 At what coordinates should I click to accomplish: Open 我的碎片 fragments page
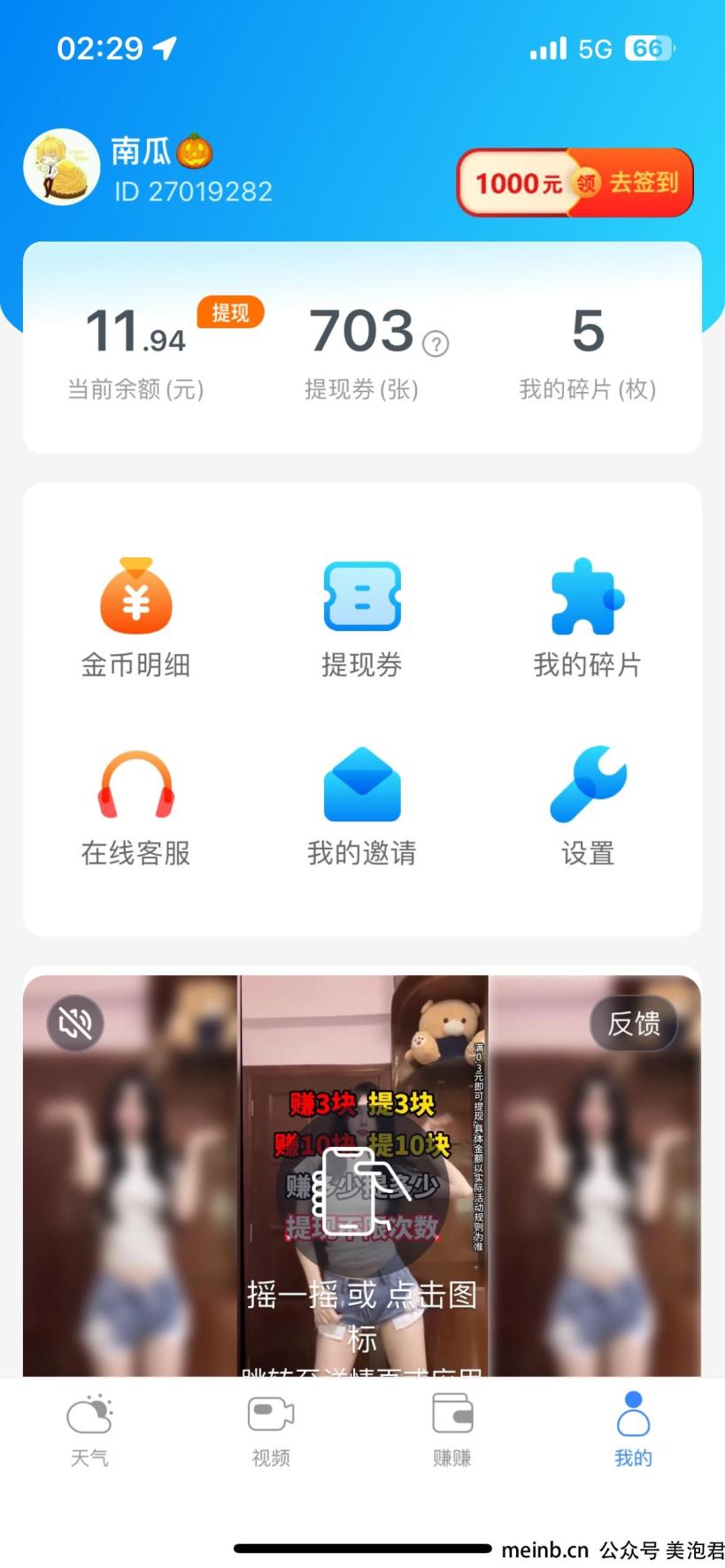(x=588, y=618)
